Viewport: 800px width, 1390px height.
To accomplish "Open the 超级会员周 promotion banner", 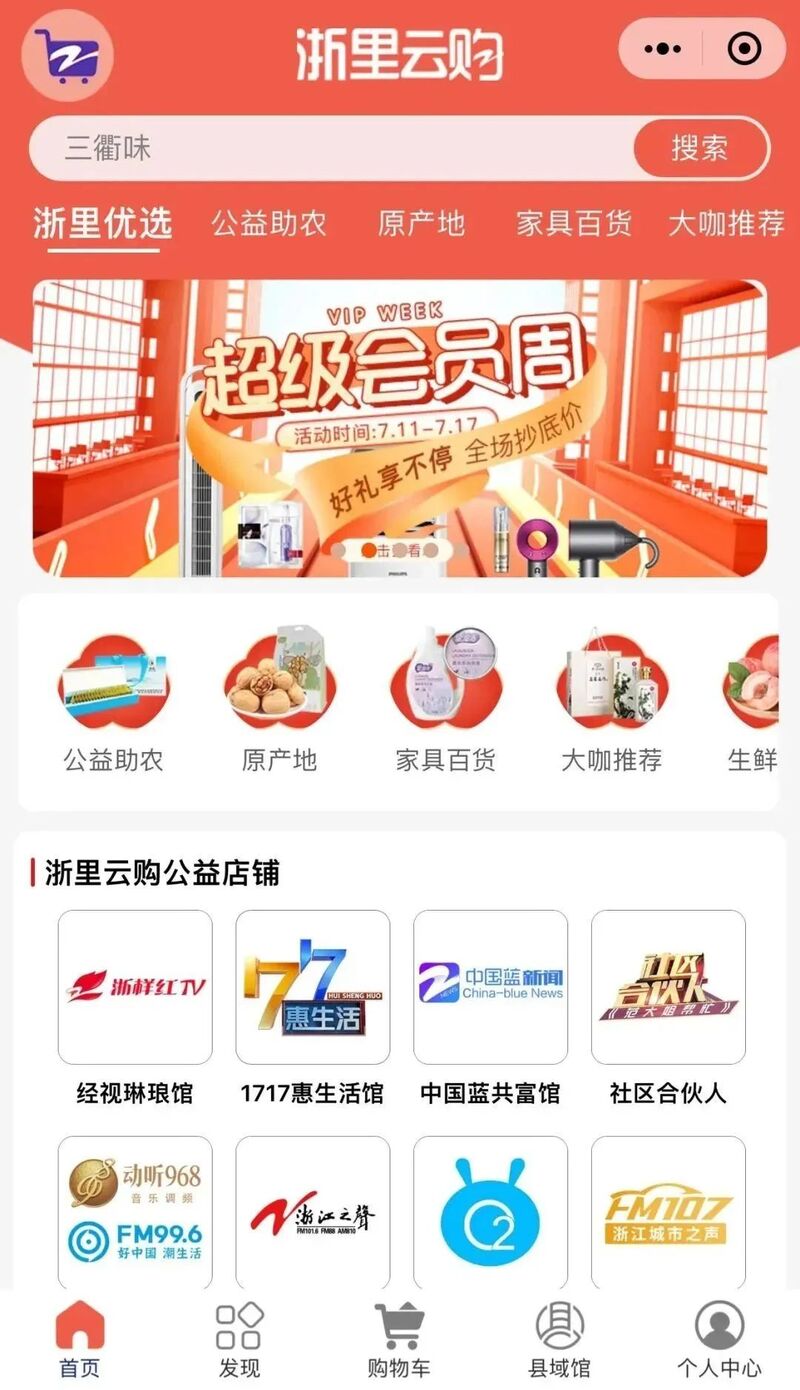I will tap(400, 427).
